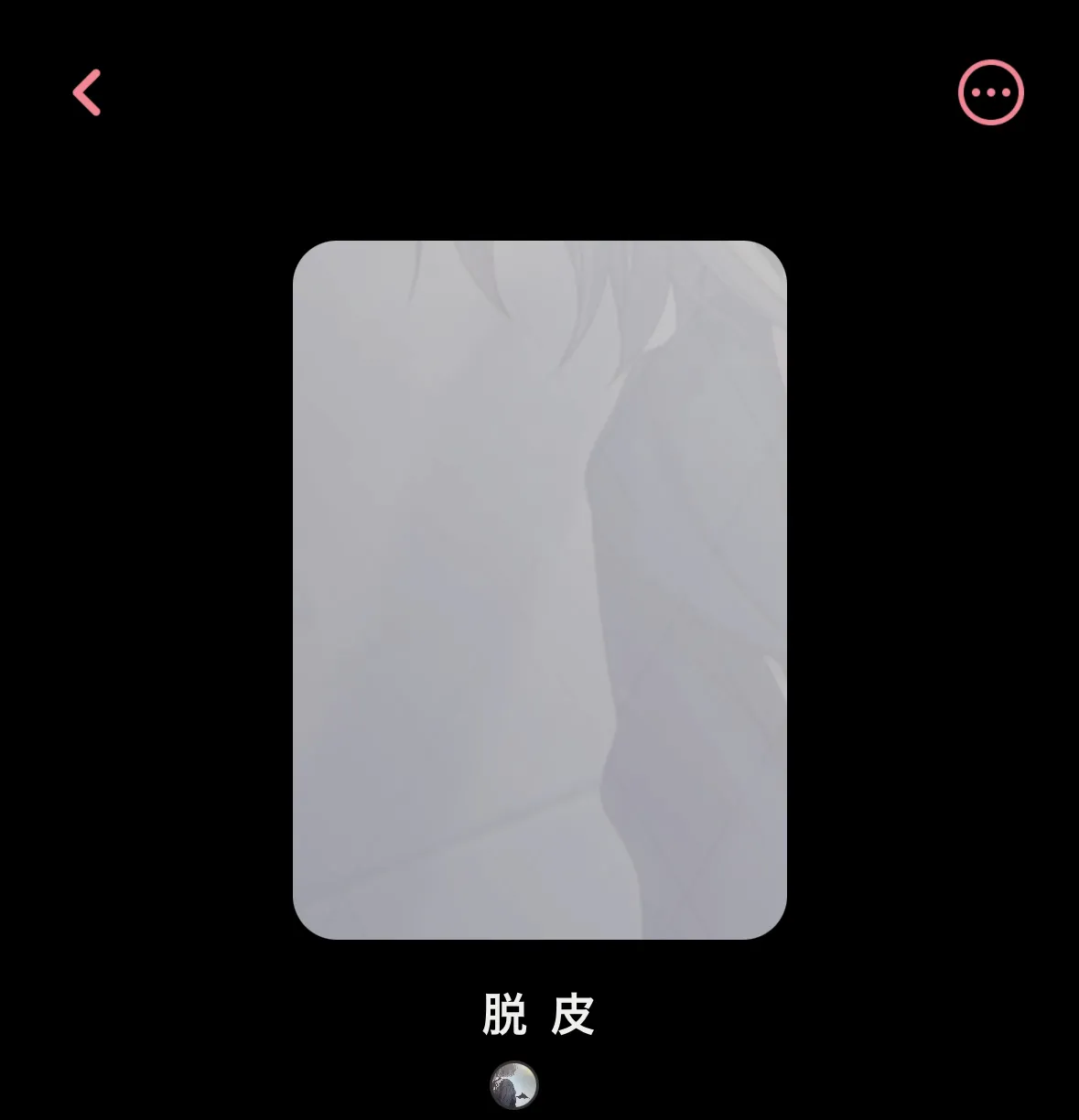Image resolution: width=1079 pixels, height=1120 pixels.
Task: Open the gray cover image above 脱皮
Action: click(540, 590)
